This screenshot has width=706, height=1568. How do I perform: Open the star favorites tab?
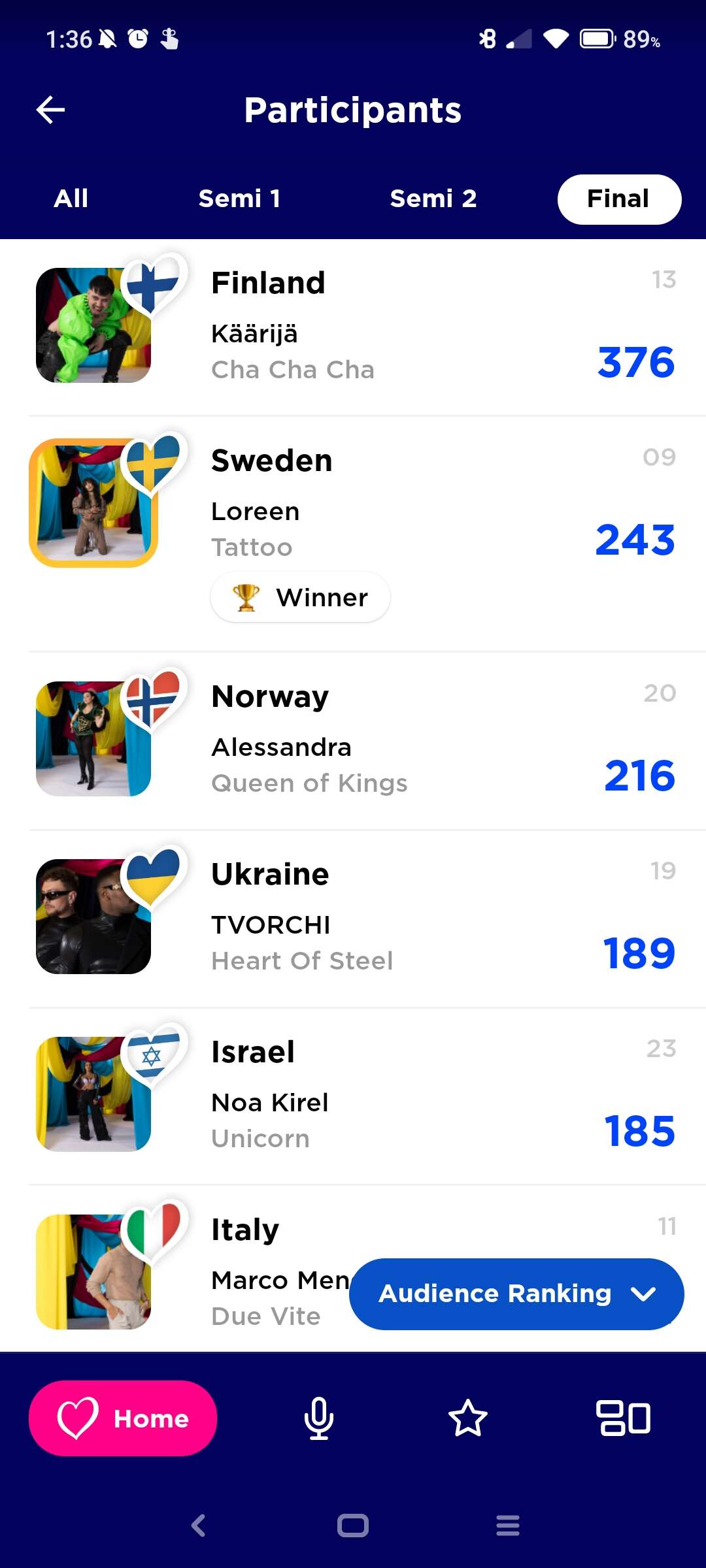468,1418
